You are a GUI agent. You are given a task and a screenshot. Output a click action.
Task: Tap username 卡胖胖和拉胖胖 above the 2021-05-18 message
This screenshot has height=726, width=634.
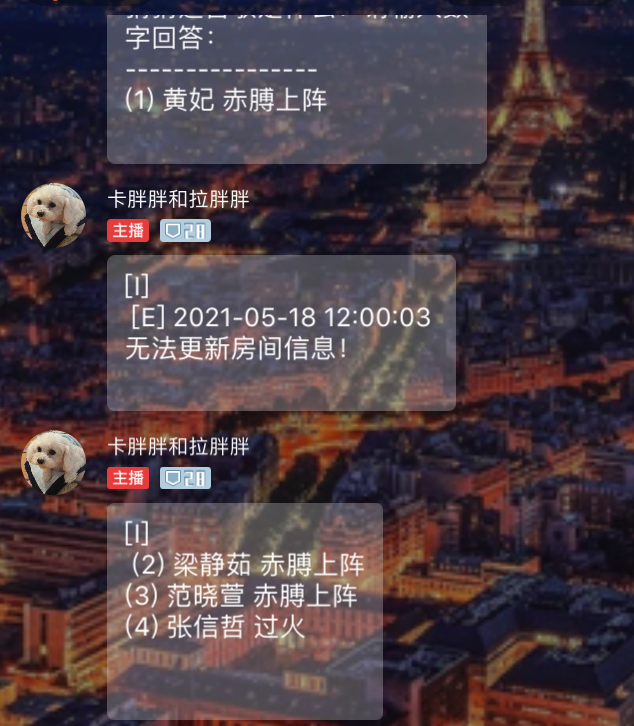pos(178,199)
